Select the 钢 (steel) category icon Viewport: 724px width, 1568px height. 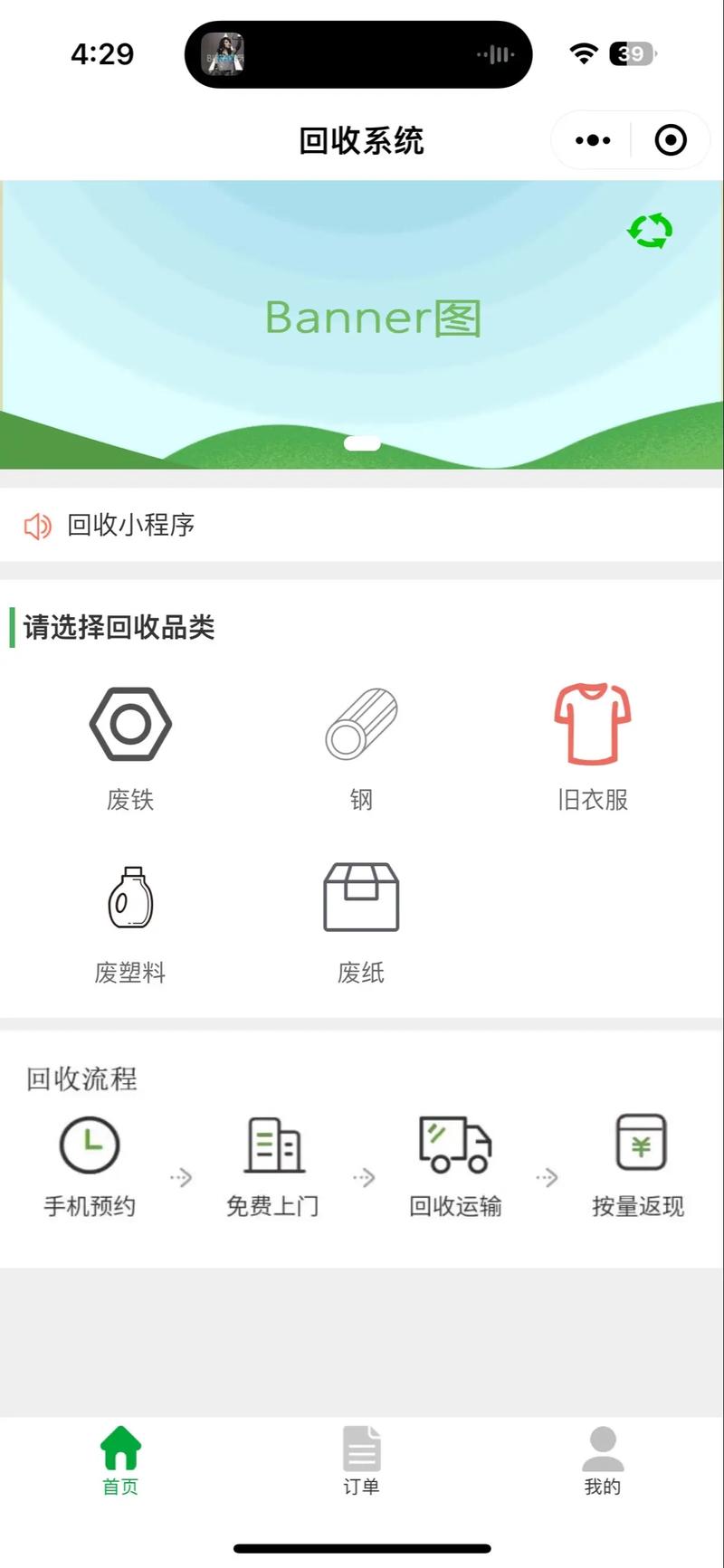(361, 722)
